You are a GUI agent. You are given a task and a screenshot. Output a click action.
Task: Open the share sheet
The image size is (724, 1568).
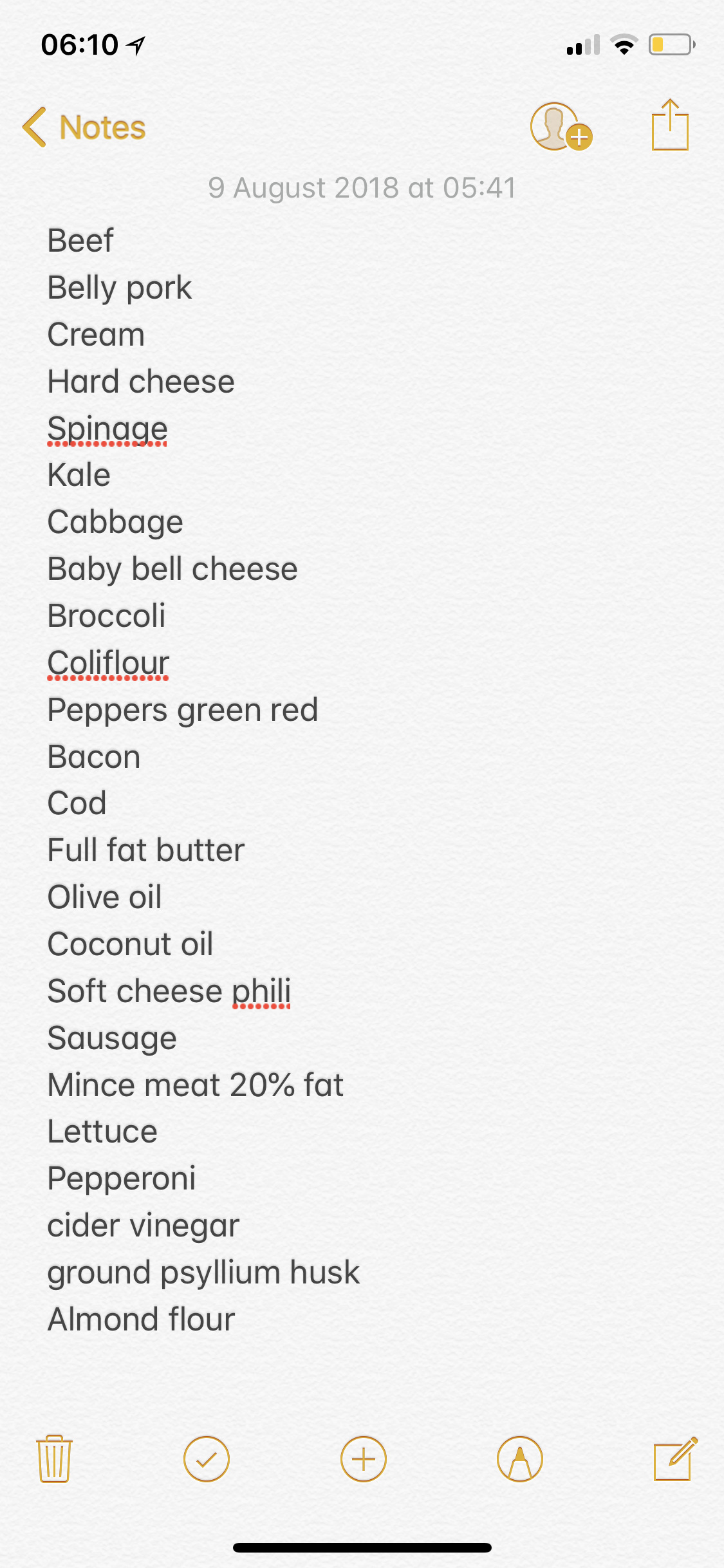pyautogui.click(x=670, y=125)
